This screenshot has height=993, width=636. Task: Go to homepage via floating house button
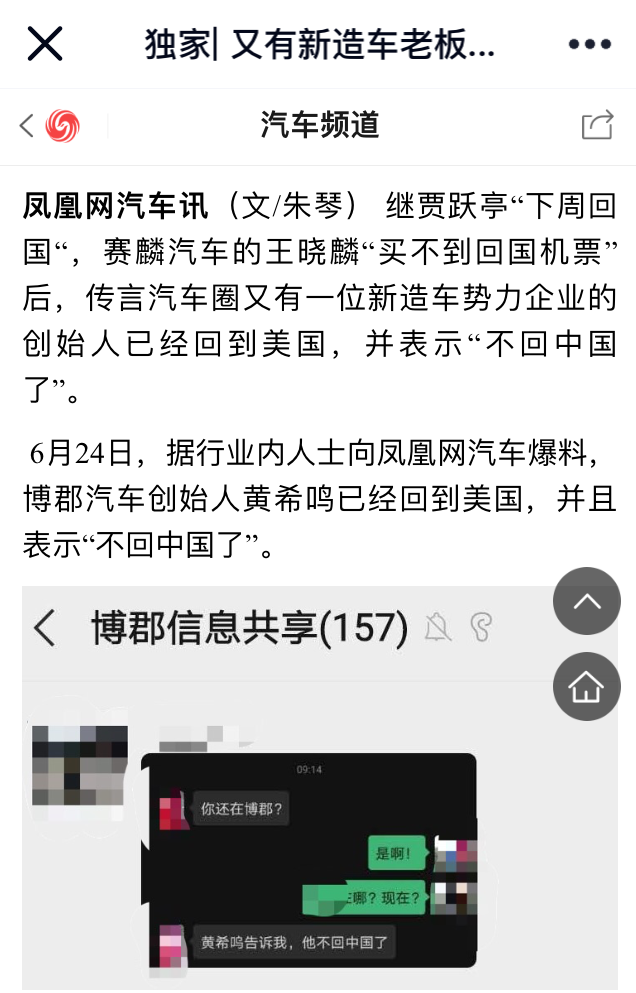(x=587, y=686)
